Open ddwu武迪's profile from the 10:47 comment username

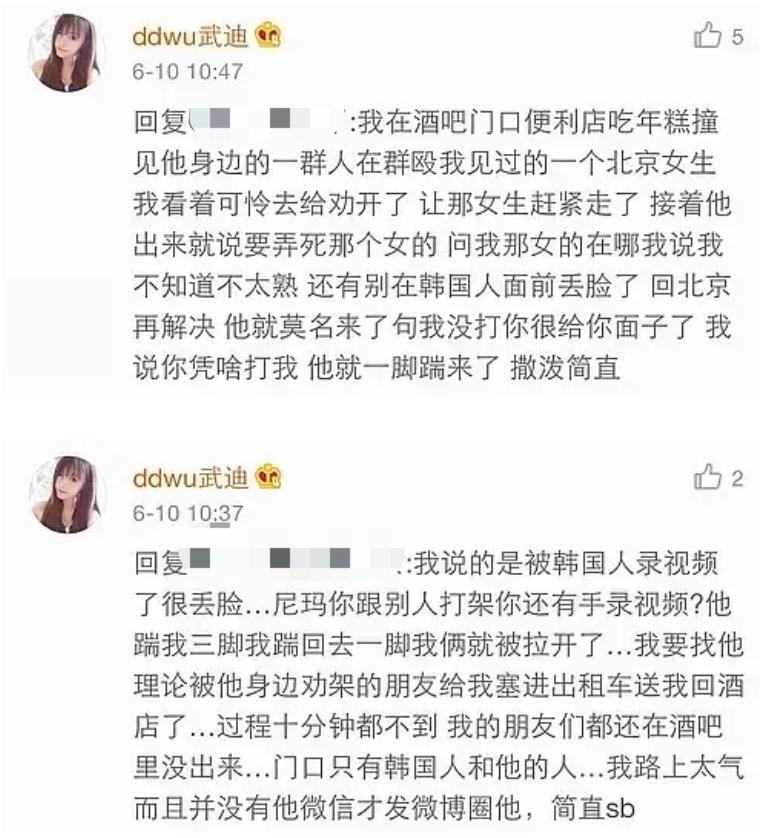tap(192, 37)
